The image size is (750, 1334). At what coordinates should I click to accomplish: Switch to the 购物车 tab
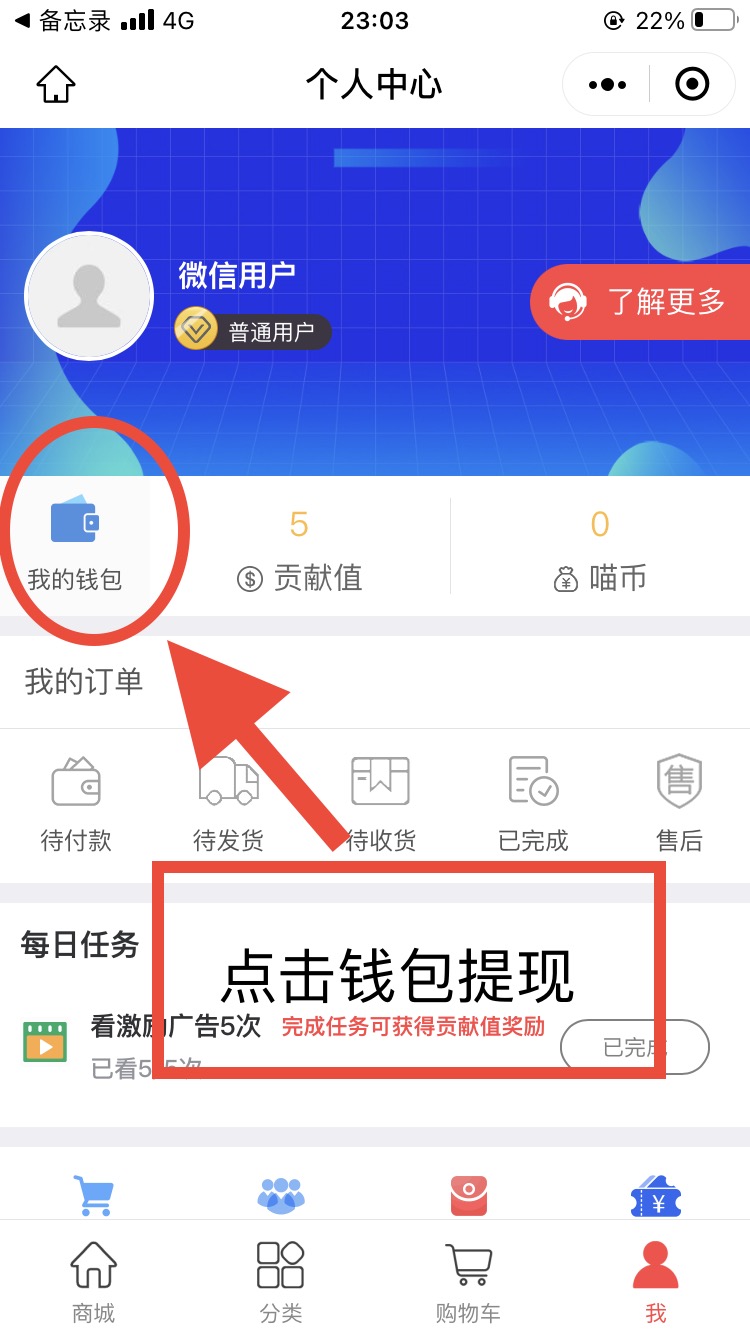coord(468,1282)
